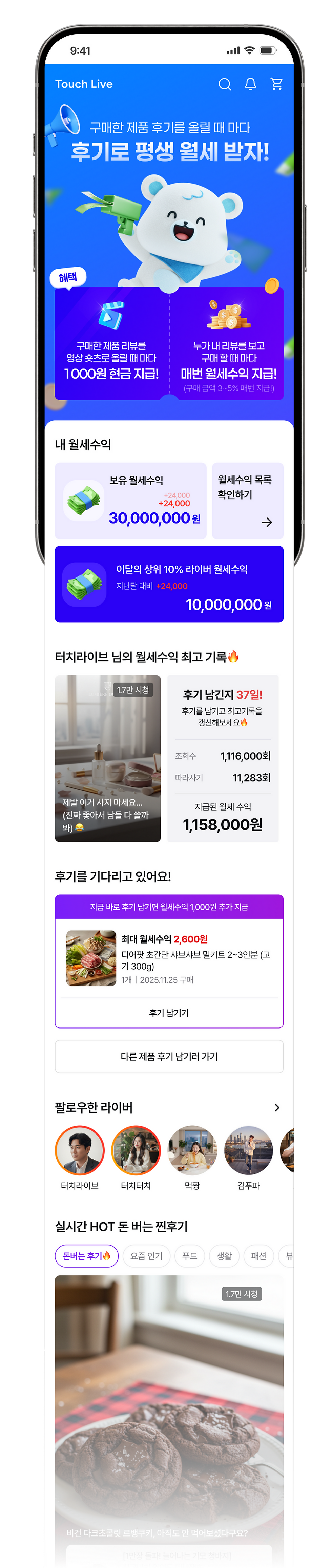This screenshot has height=1568, width=332.
Task: Open 먹짱's profile
Action: [x=192, y=1150]
